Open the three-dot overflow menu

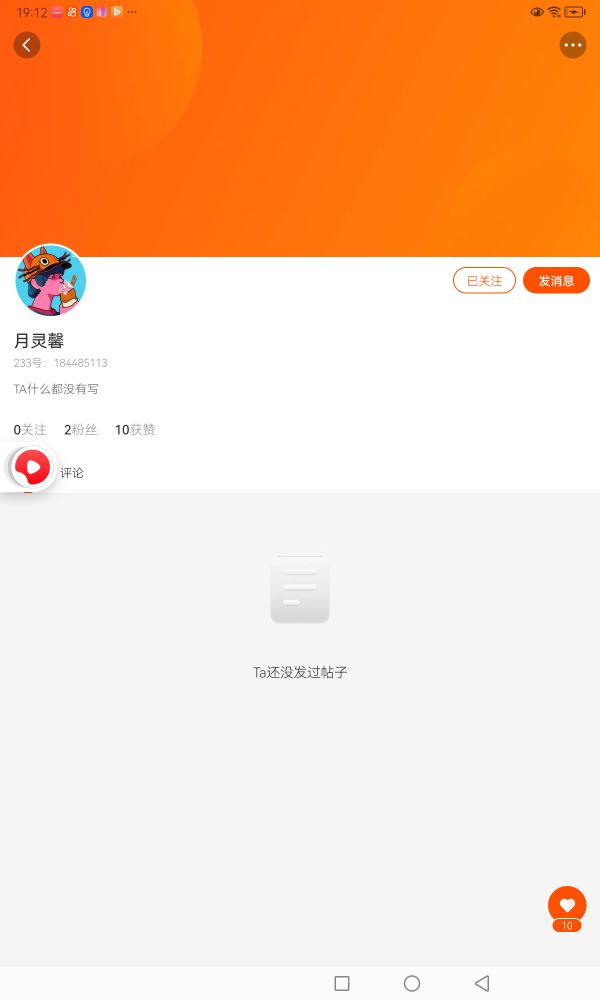(573, 45)
